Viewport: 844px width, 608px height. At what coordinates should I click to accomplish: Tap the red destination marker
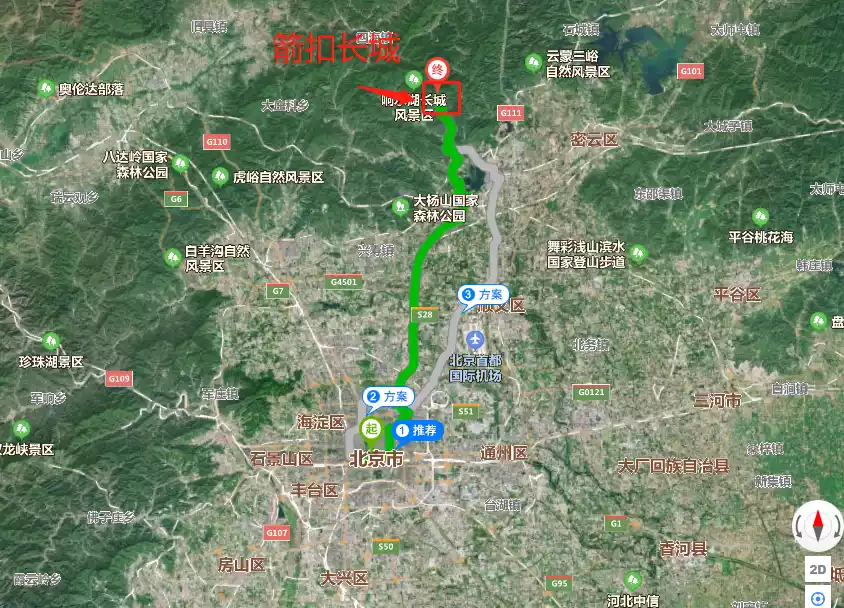click(436, 71)
